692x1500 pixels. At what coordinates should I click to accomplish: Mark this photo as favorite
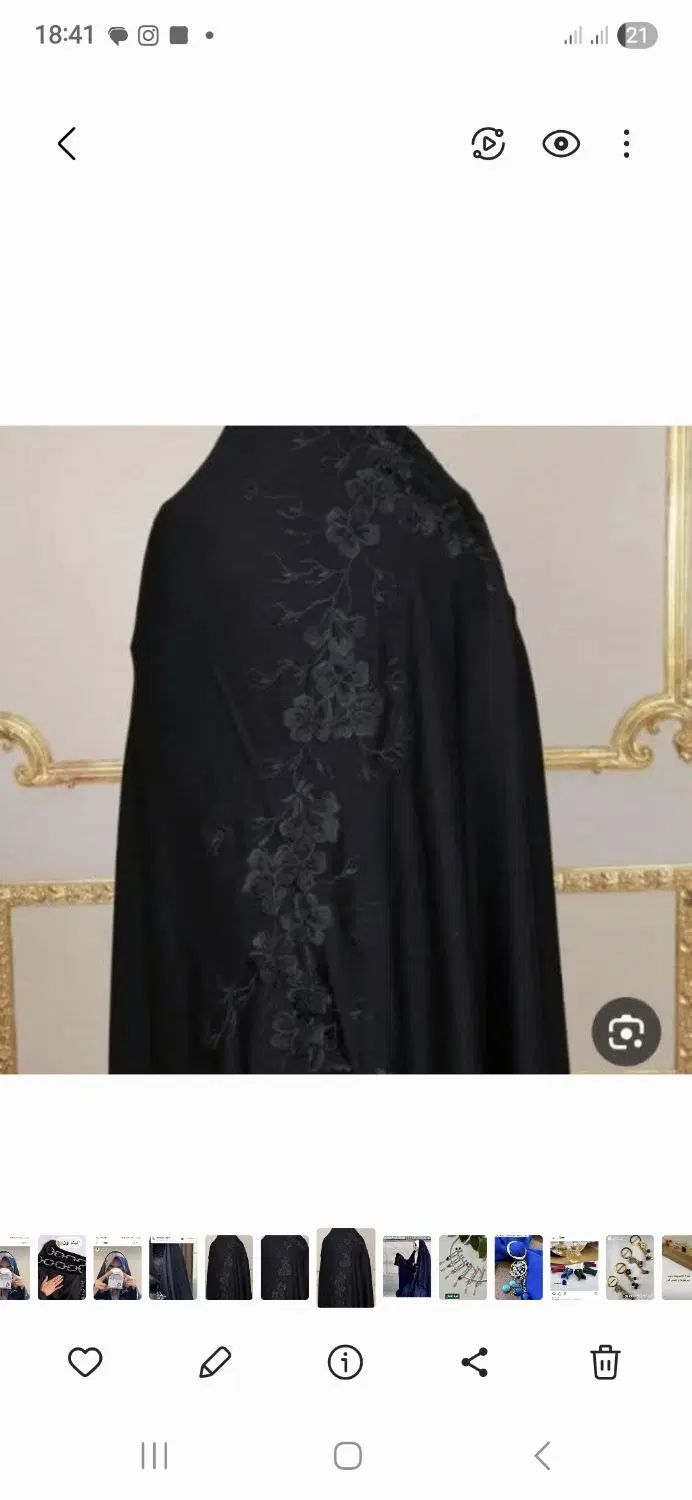(x=85, y=1362)
